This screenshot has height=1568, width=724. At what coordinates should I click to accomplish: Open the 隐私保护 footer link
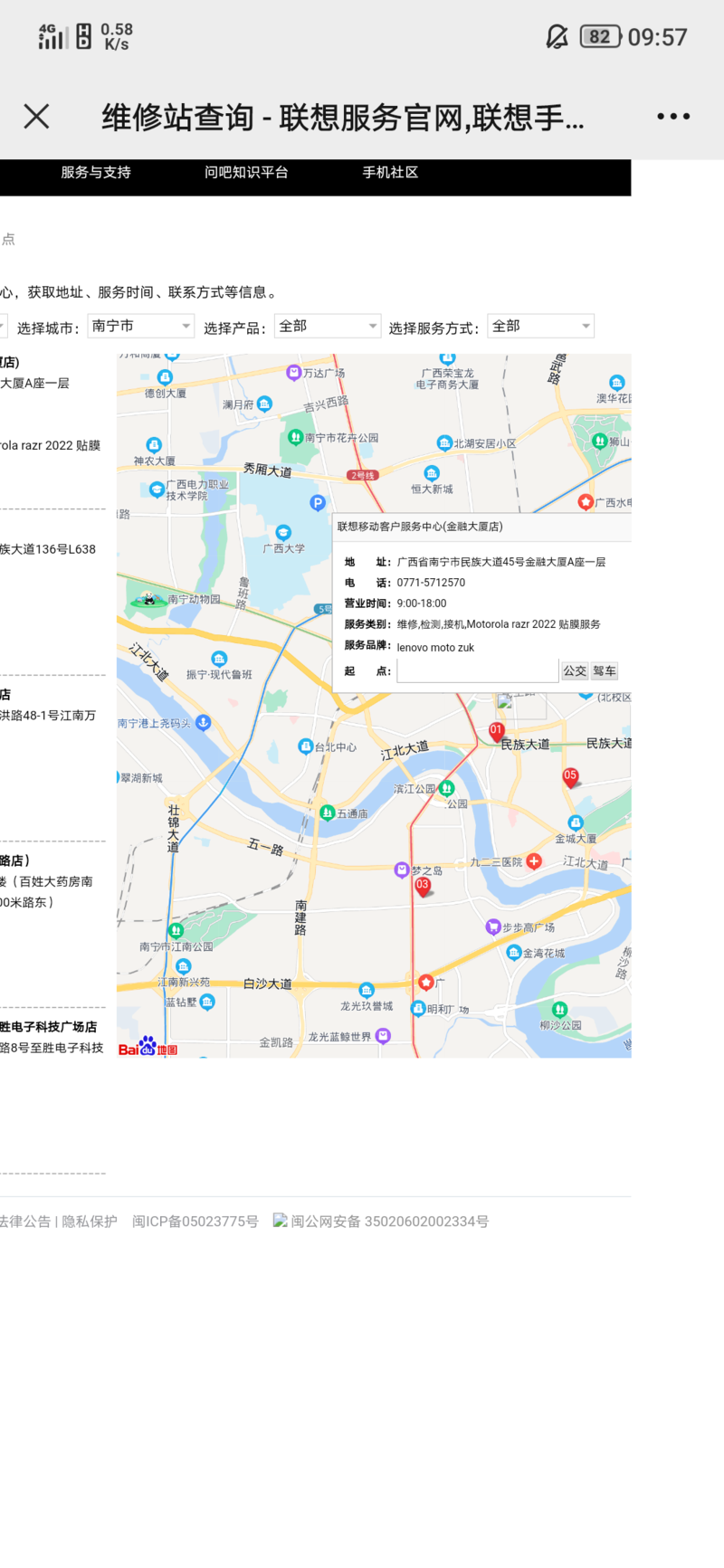89,1221
